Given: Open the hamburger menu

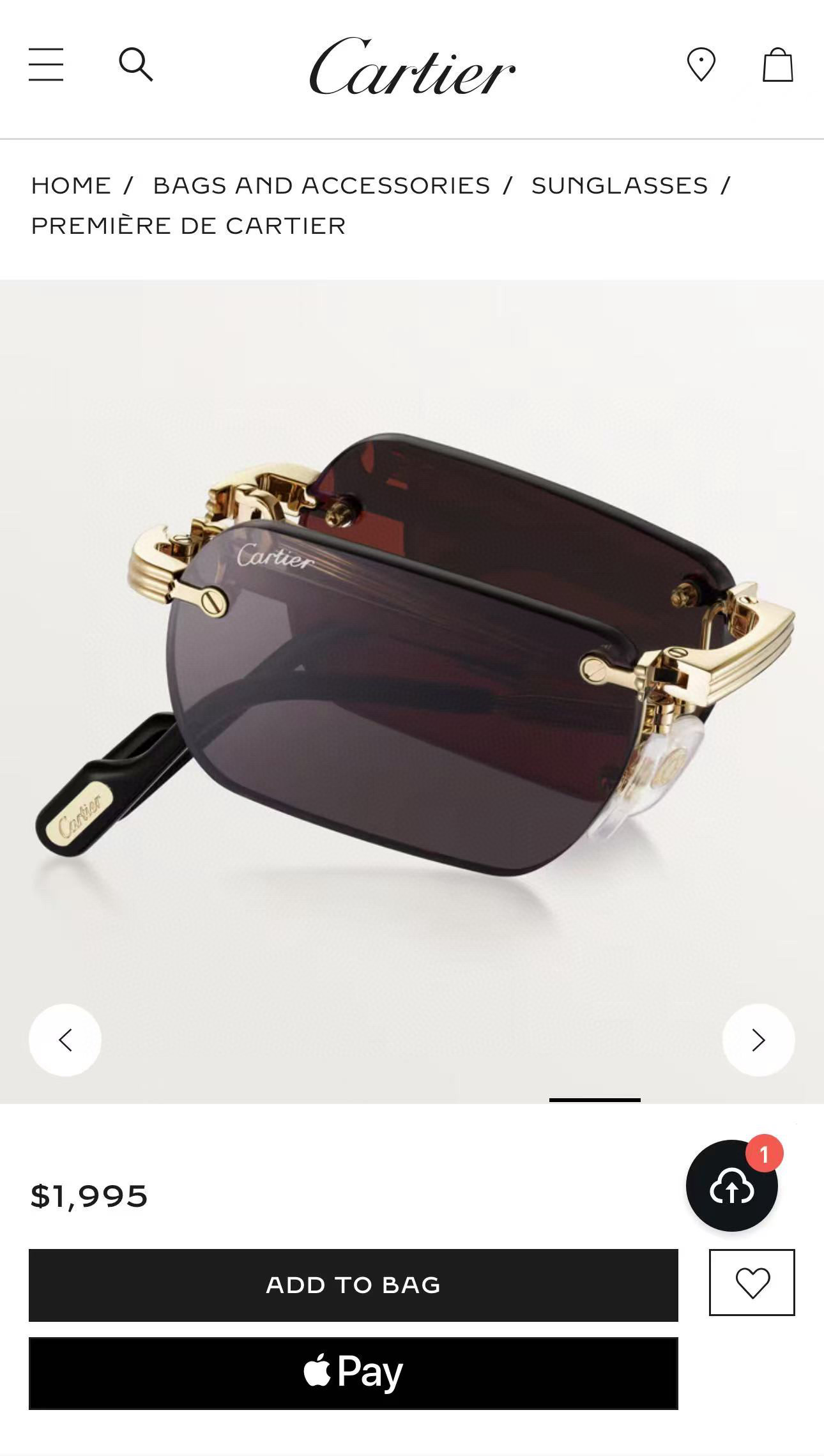Looking at the screenshot, I should point(46,65).
